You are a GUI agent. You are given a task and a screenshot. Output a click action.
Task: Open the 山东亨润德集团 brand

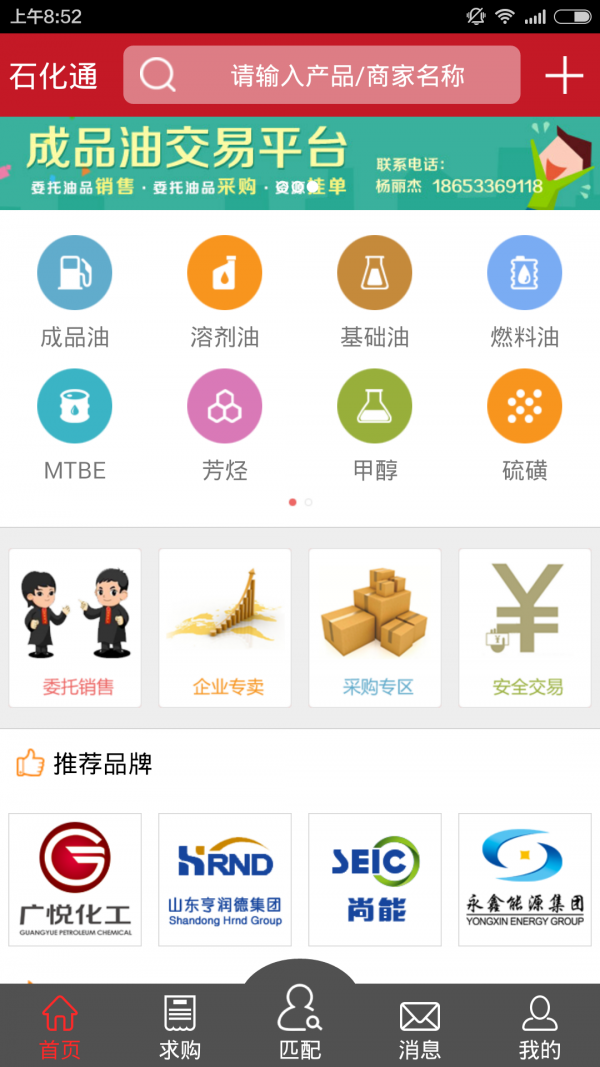pyautogui.click(x=225, y=879)
